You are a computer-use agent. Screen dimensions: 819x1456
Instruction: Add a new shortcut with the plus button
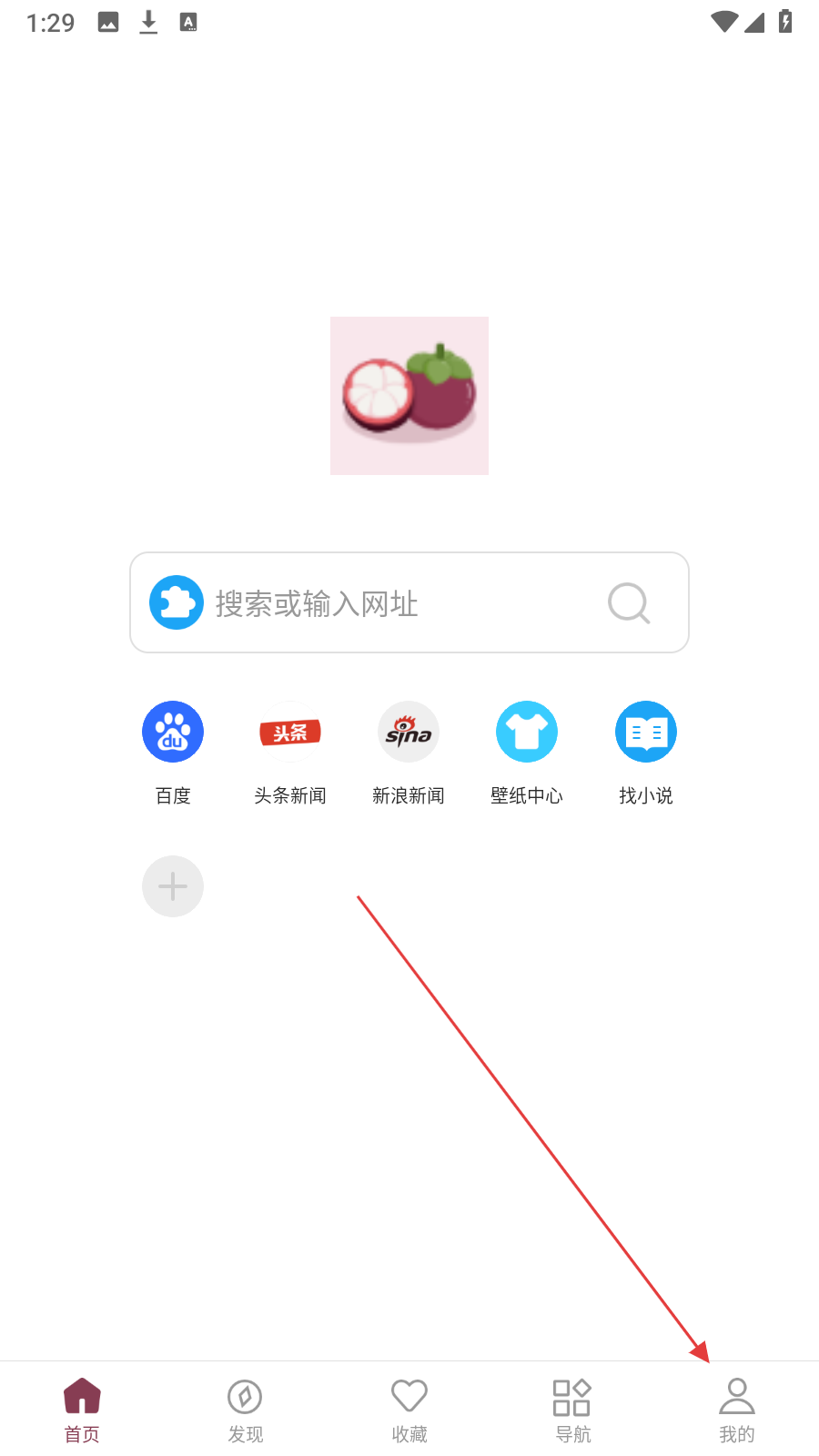coord(173,886)
